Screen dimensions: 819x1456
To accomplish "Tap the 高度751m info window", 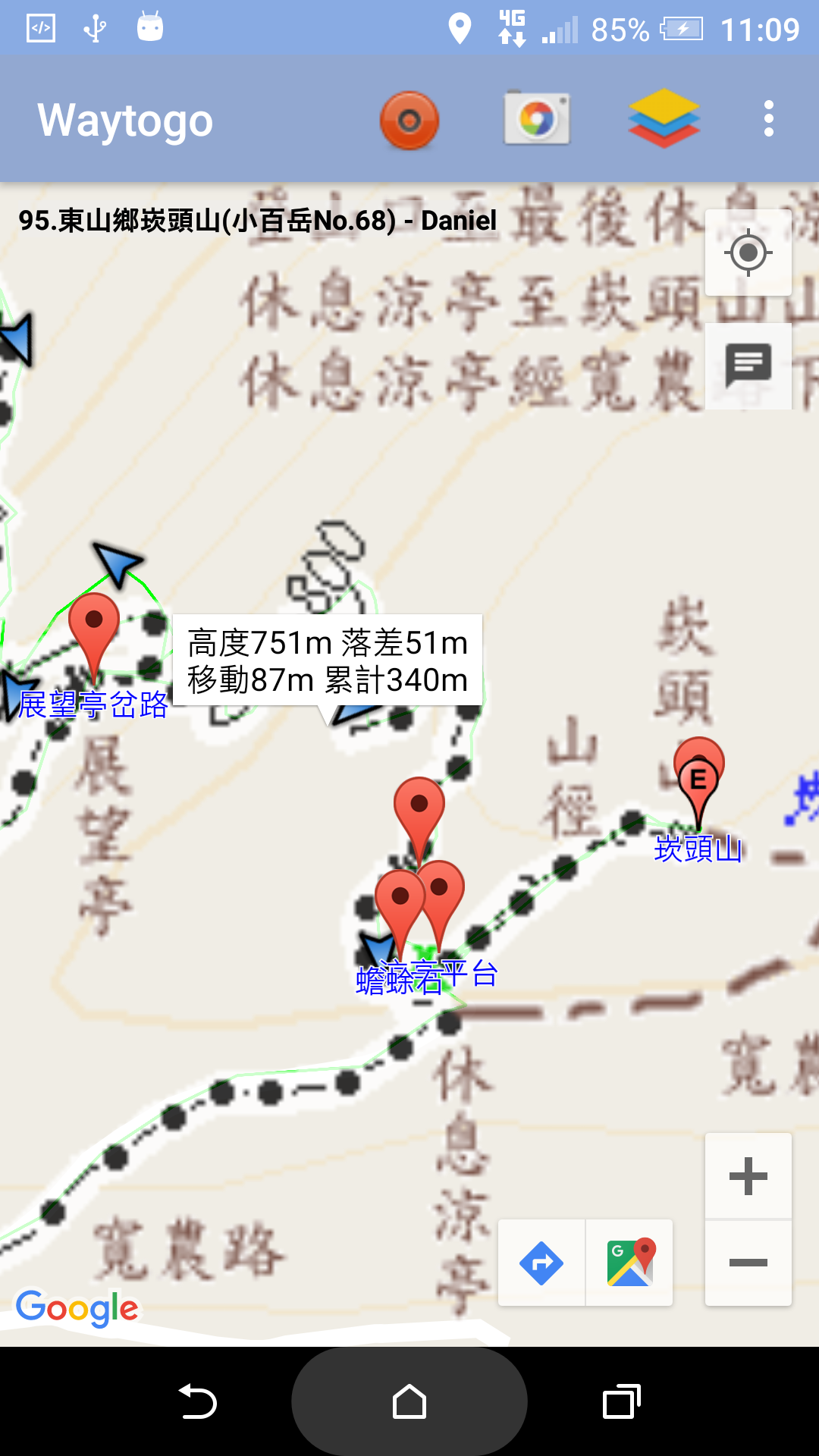I will (328, 661).
